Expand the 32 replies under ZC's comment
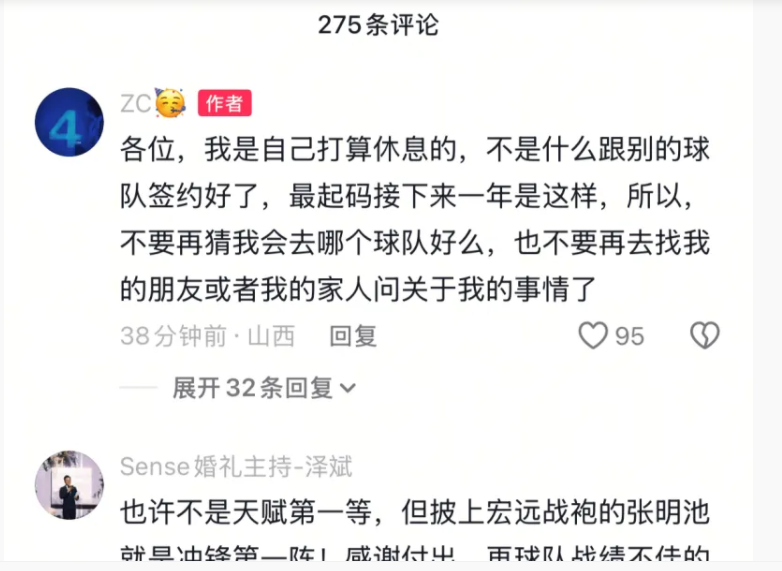 264,388
